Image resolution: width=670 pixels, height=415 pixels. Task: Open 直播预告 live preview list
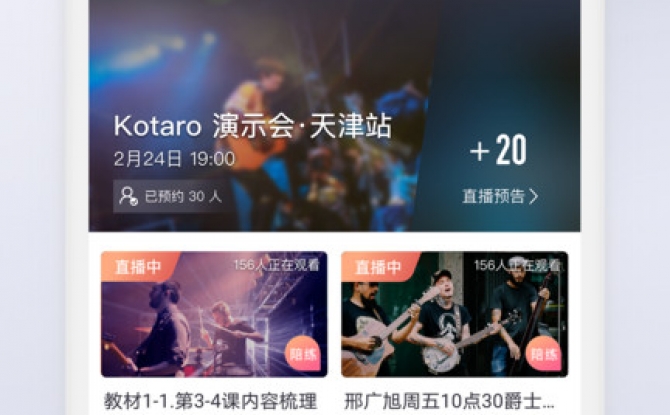coord(500,196)
